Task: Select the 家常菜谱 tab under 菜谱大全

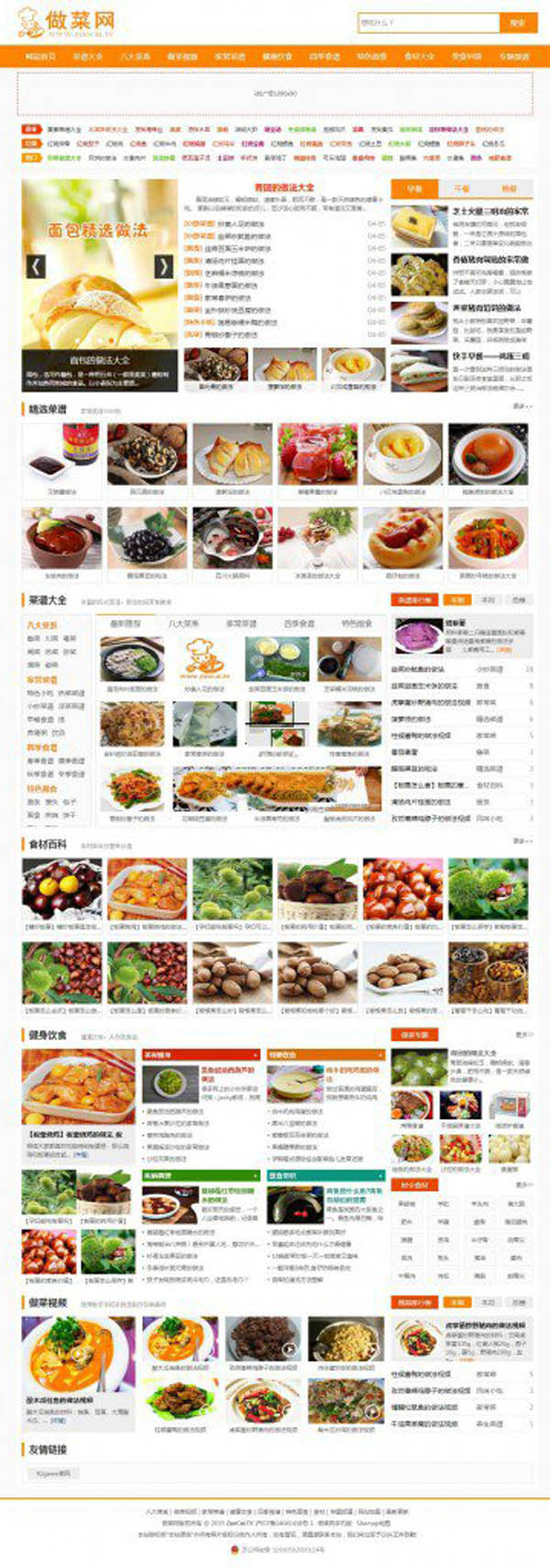Action: point(236,623)
